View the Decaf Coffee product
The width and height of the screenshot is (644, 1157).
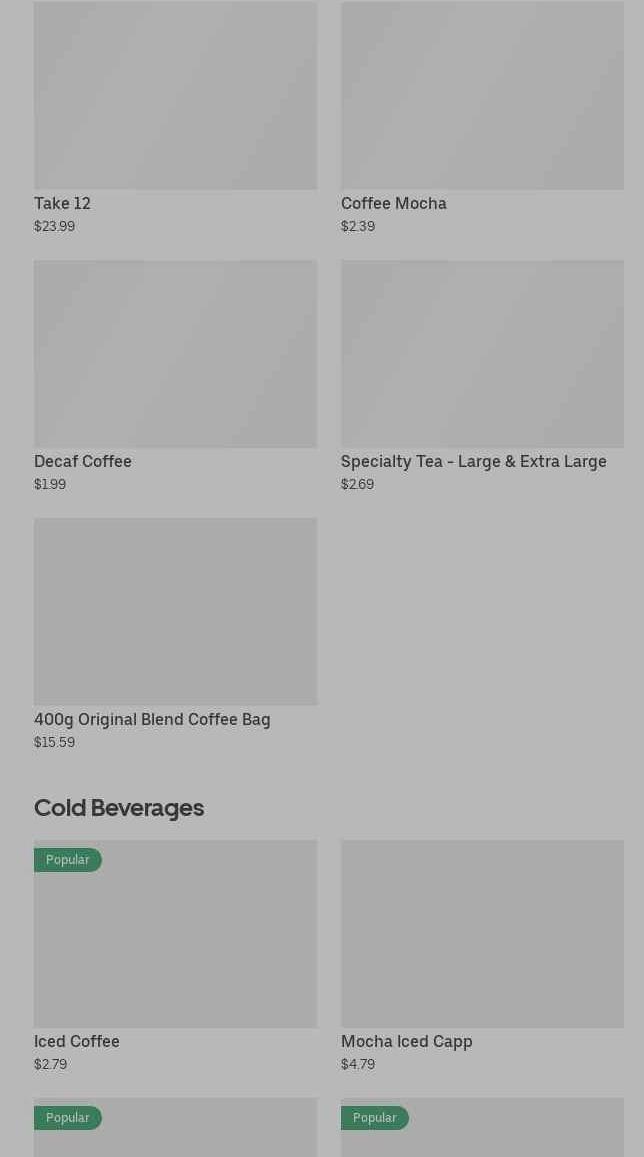point(176,376)
